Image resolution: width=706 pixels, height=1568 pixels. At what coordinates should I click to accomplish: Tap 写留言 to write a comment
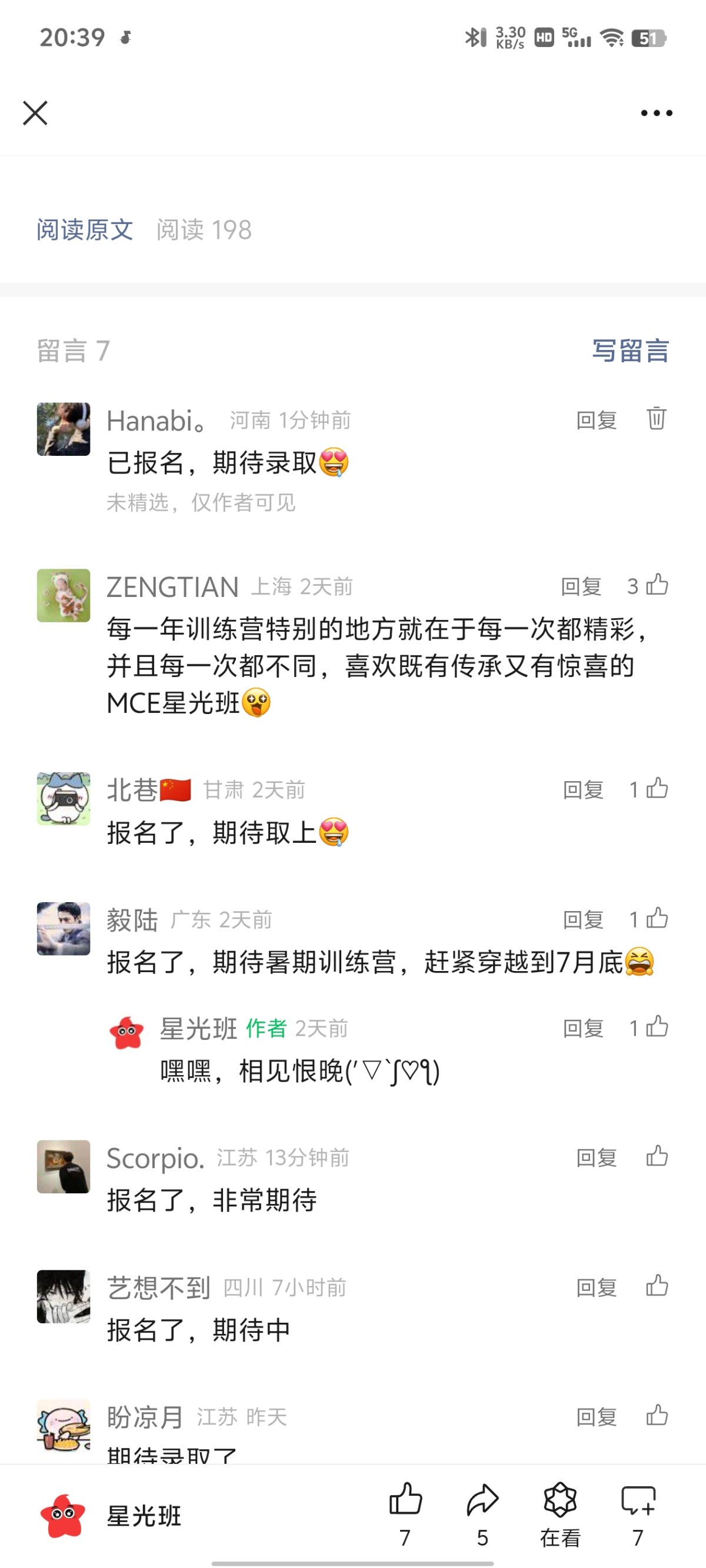(630, 351)
